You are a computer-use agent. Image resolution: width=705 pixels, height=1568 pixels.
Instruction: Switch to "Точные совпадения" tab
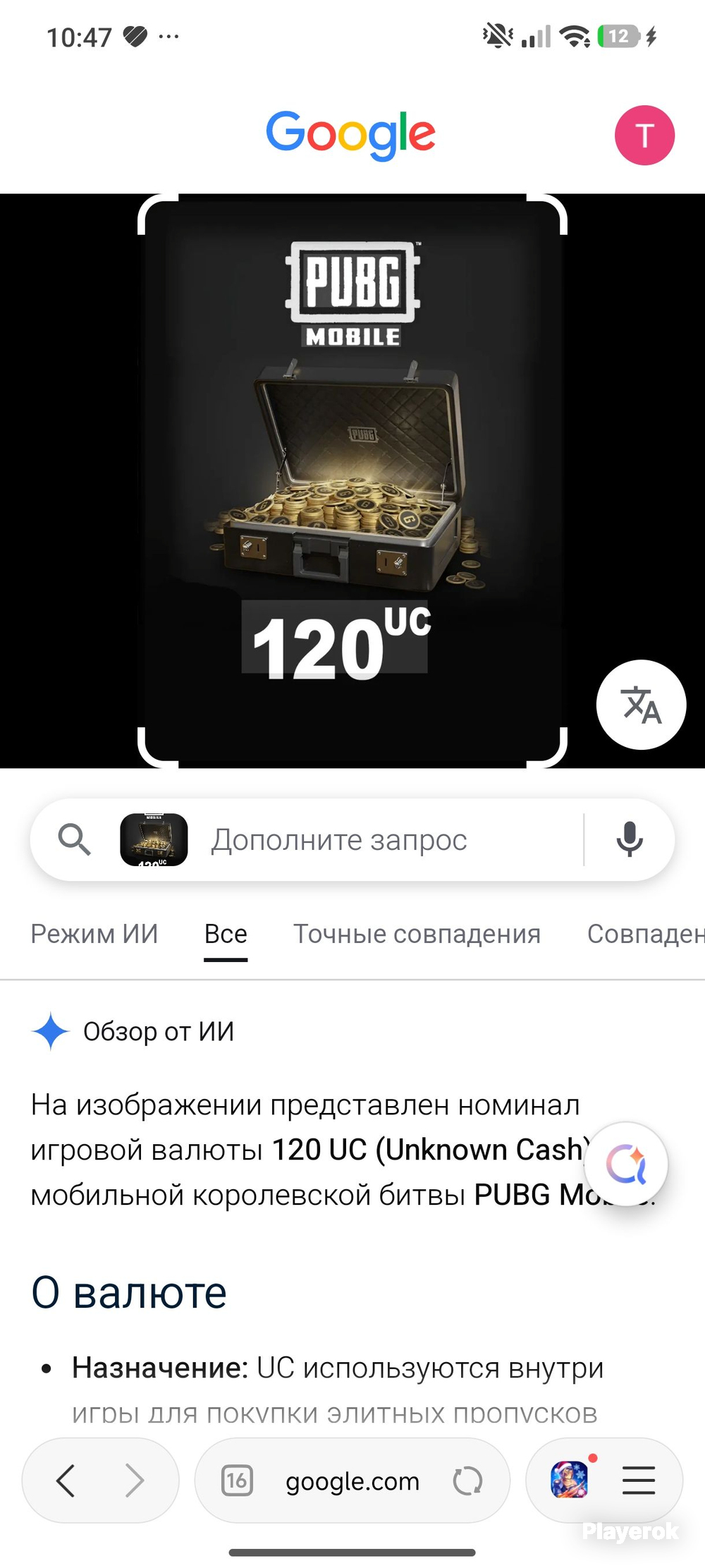417,934
